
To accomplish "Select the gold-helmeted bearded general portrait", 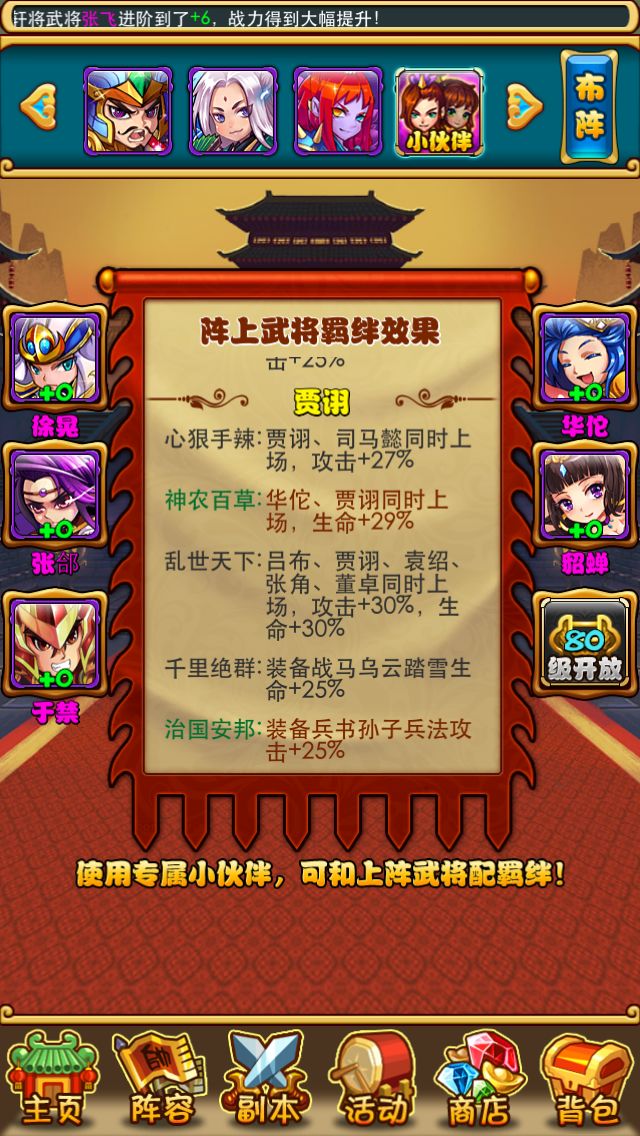I will click(x=128, y=112).
